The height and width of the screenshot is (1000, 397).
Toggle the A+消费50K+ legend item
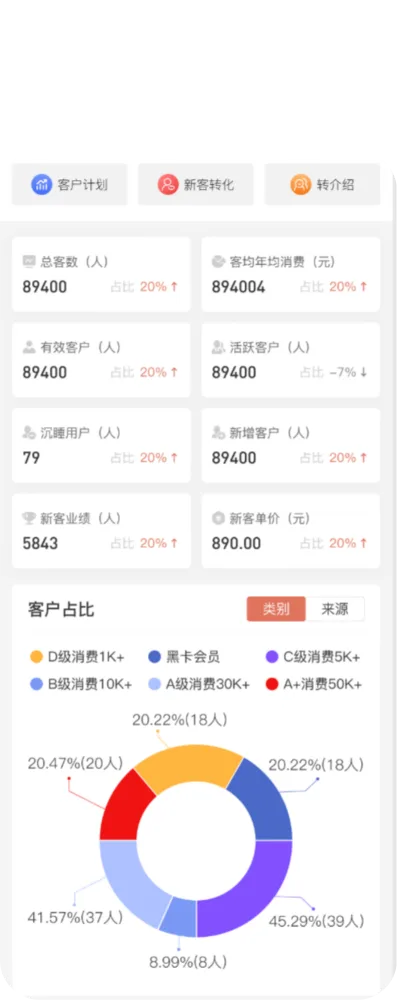(x=314, y=684)
